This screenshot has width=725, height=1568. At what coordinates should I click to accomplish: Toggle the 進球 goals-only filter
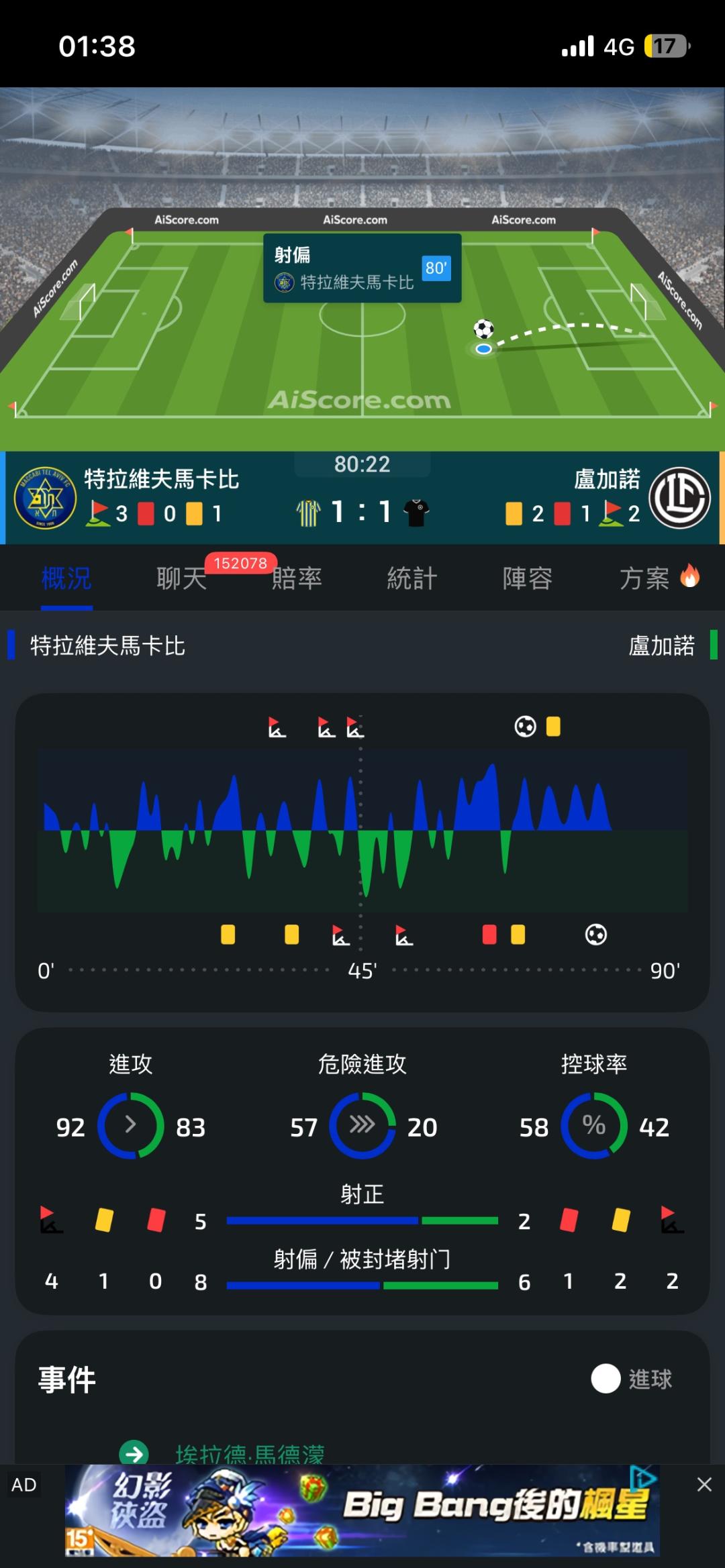(606, 1379)
